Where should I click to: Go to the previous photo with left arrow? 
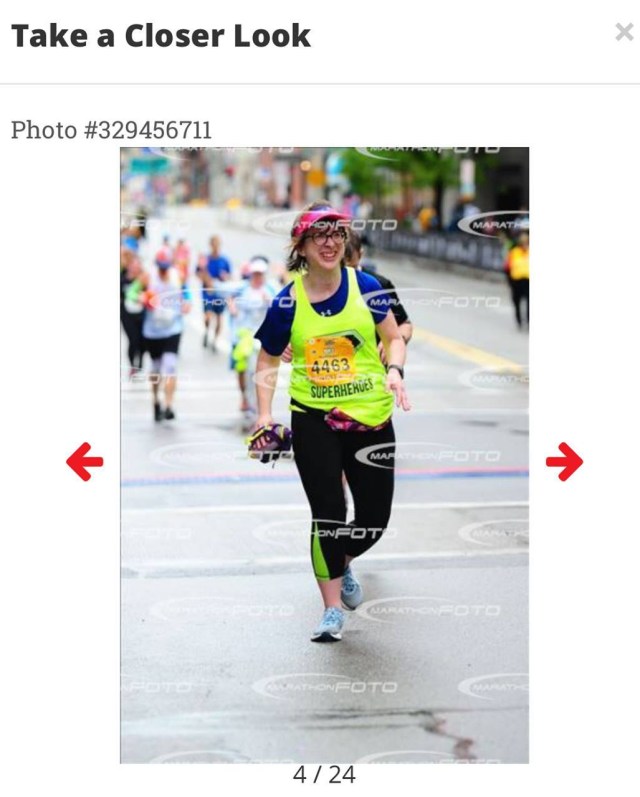(x=84, y=461)
